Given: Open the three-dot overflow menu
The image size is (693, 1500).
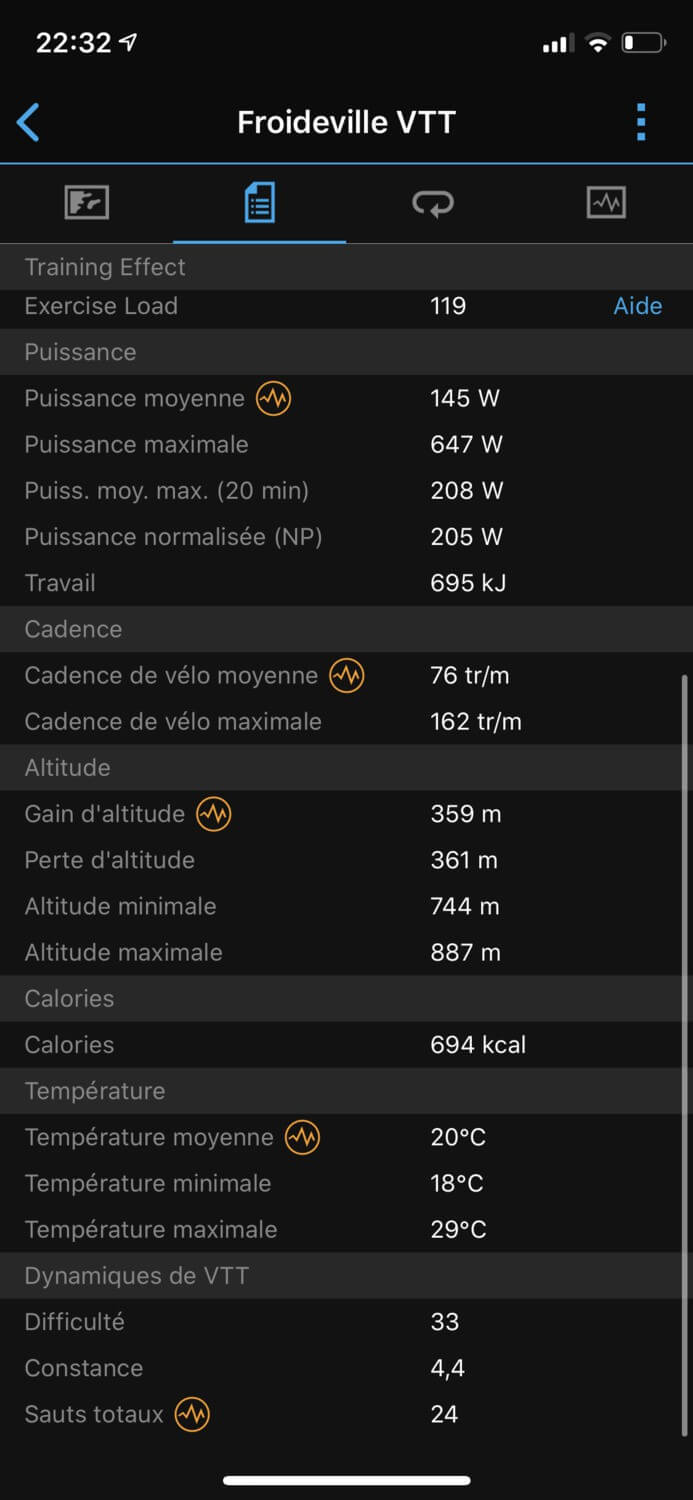Looking at the screenshot, I should point(641,122).
